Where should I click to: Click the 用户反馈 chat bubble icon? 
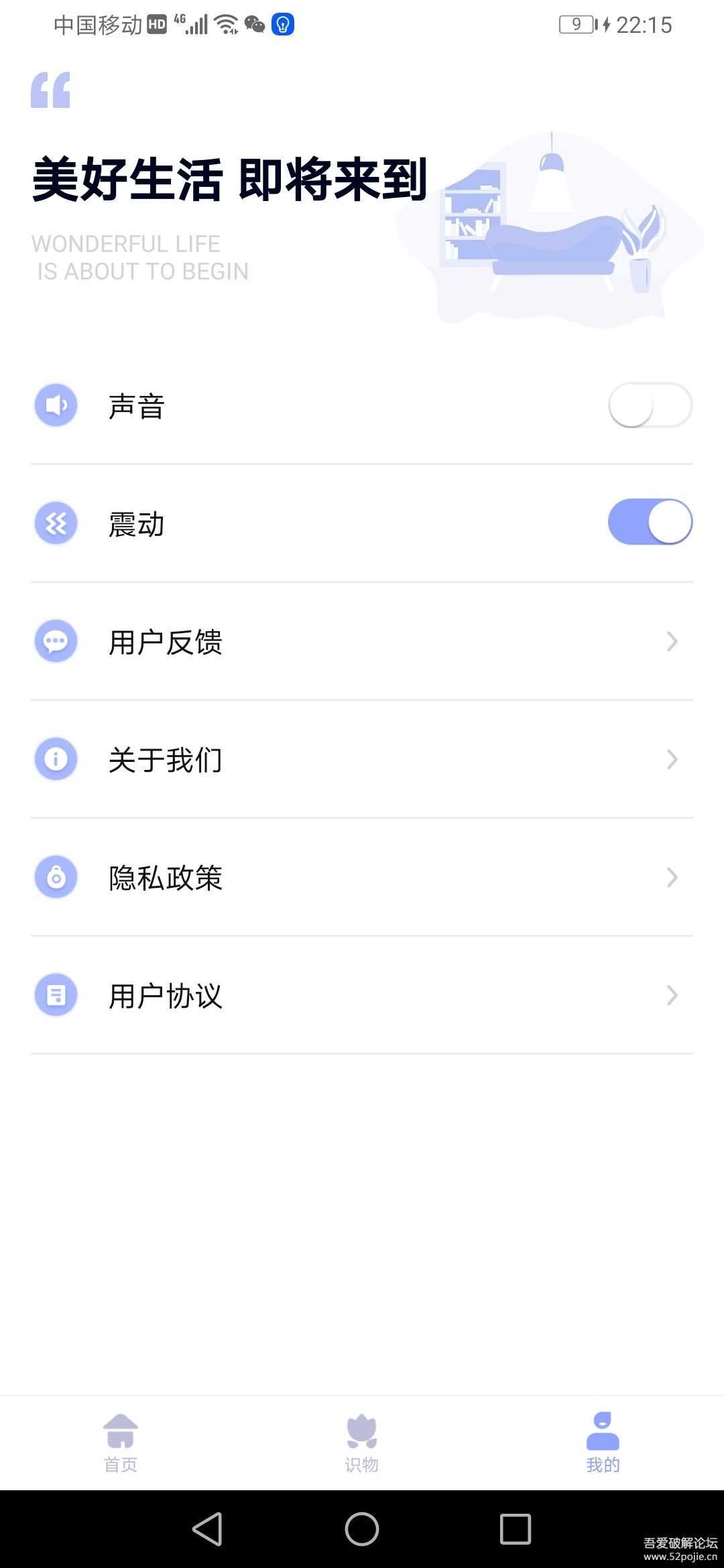click(x=56, y=641)
